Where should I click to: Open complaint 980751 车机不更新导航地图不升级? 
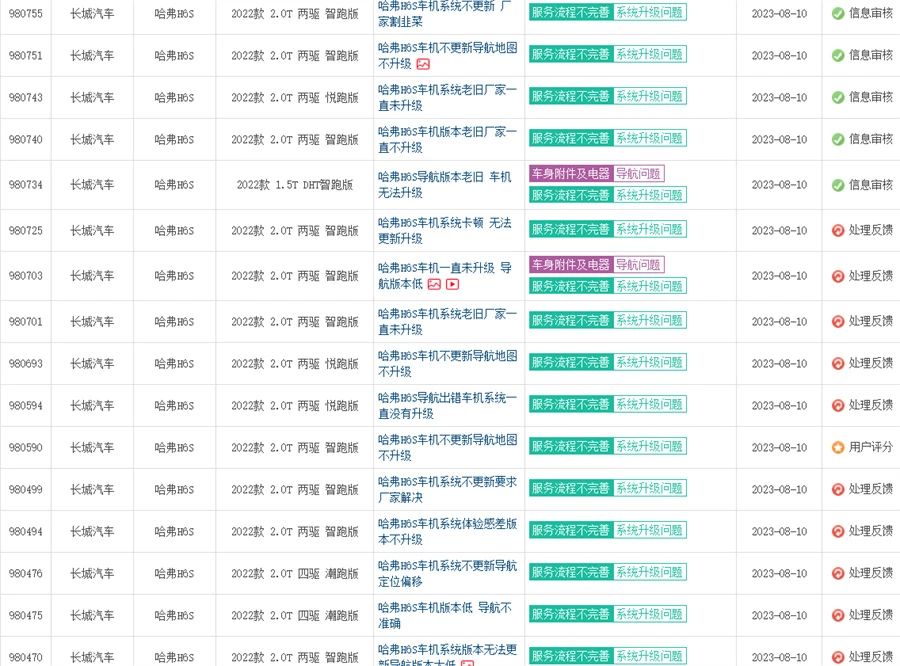(x=447, y=48)
